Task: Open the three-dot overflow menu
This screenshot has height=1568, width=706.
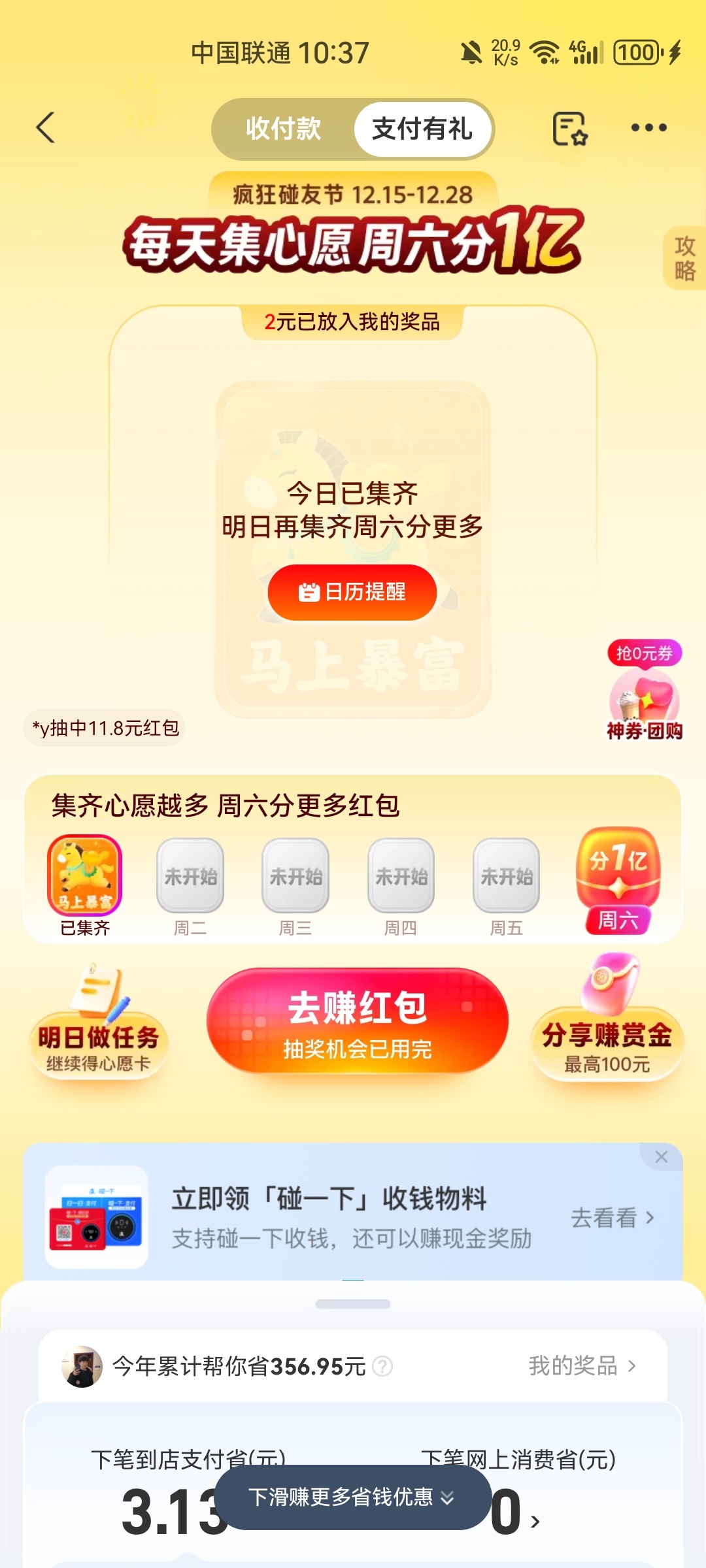Action: coord(648,128)
